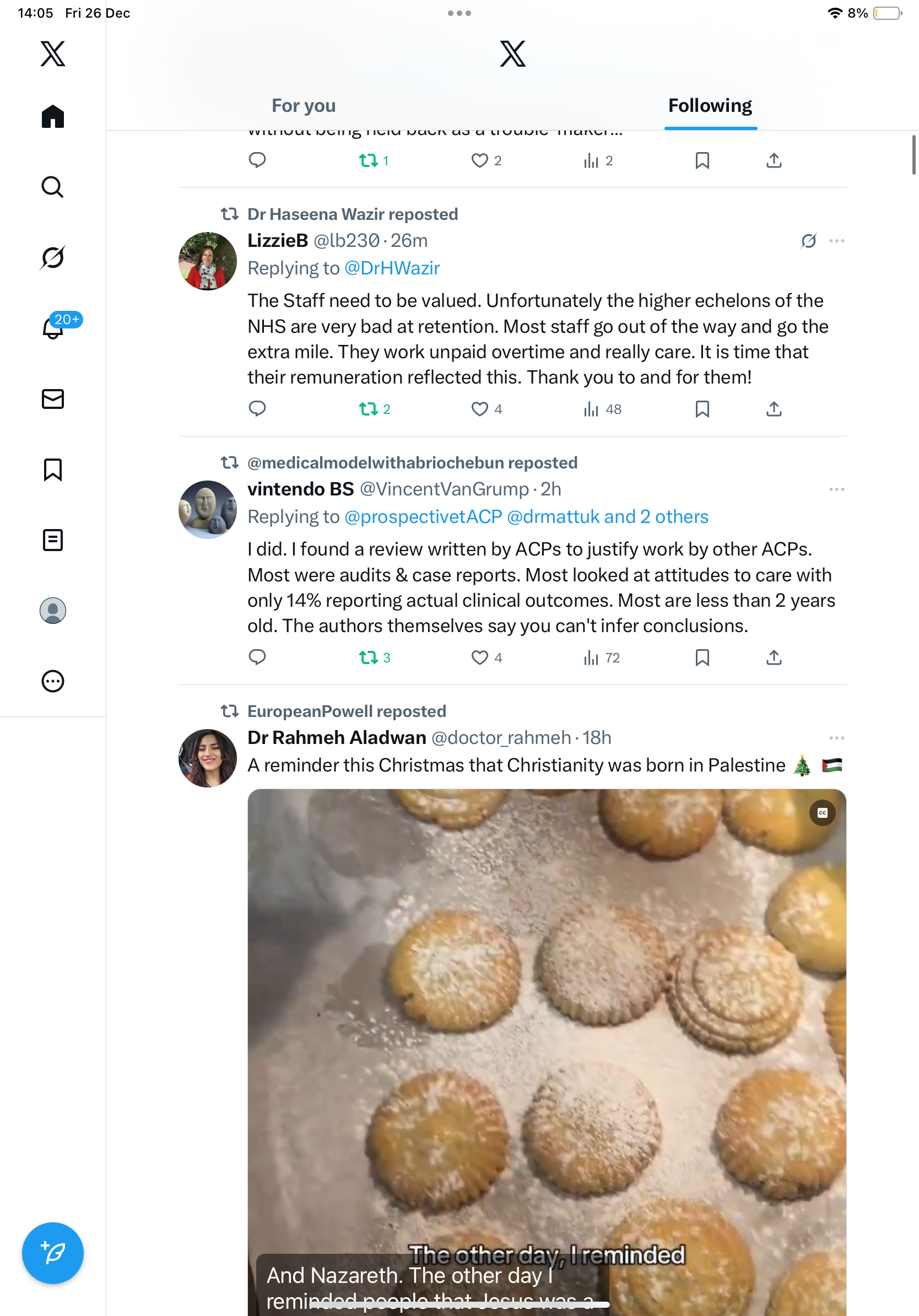Open Grok from the sidebar
Image resolution: width=919 pixels, height=1316 pixels.
53,257
